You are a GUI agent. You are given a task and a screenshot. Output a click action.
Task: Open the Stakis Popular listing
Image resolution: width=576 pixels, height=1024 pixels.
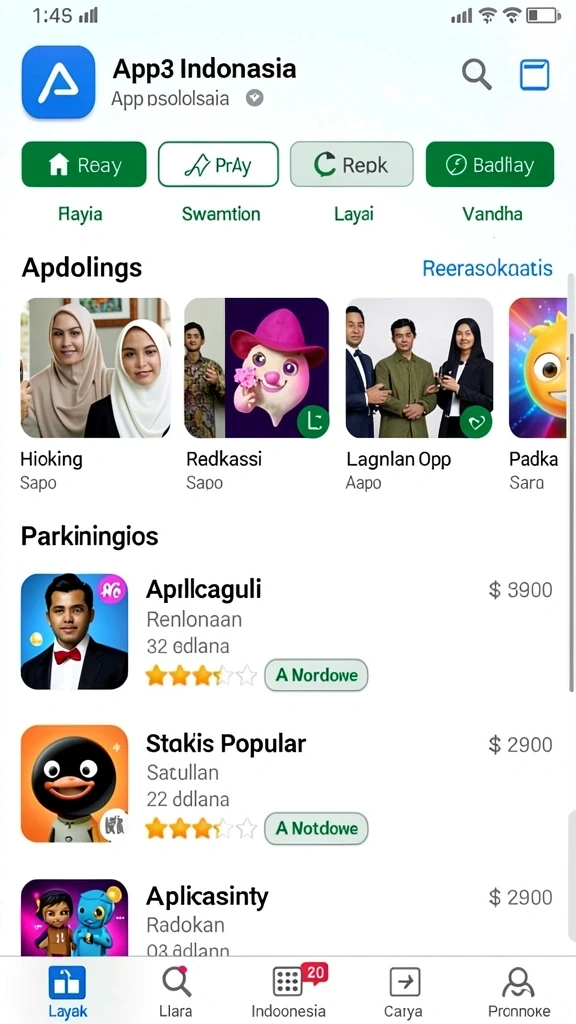[287, 784]
